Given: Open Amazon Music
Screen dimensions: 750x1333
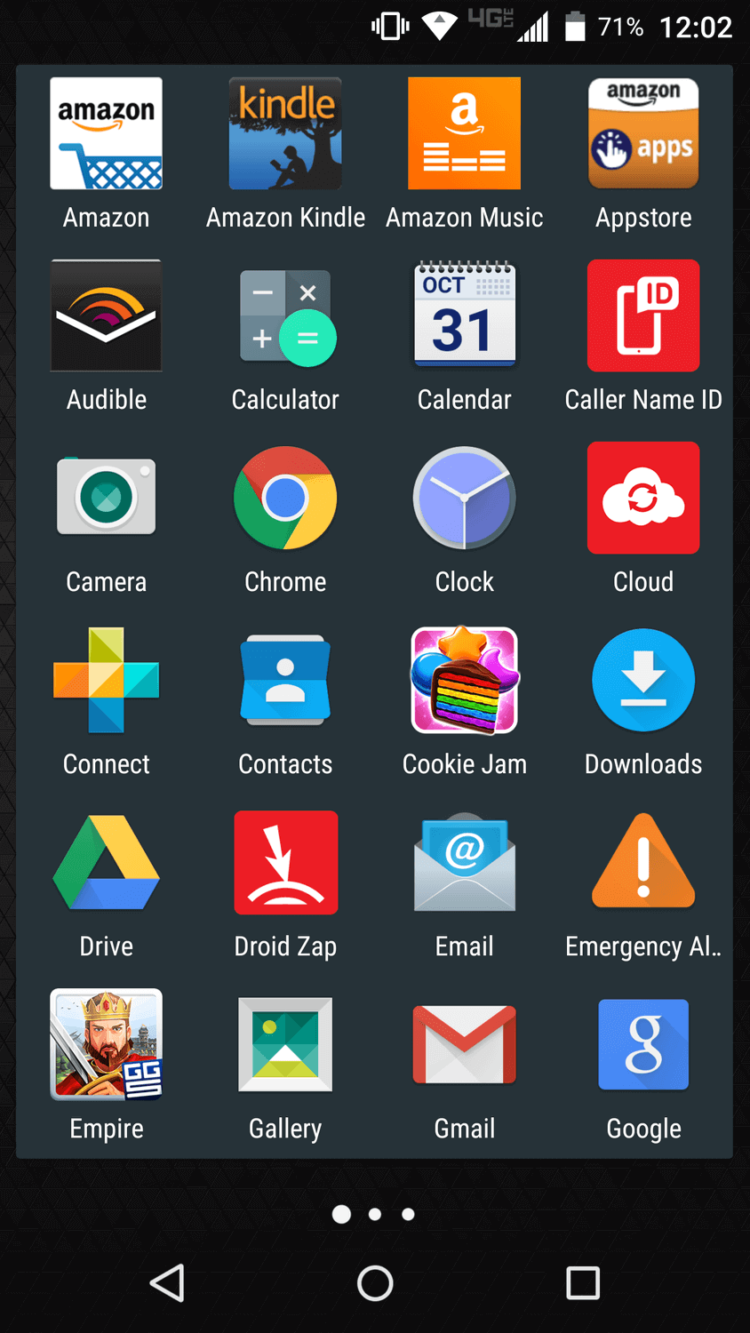Looking at the screenshot, I should point(464,134).
